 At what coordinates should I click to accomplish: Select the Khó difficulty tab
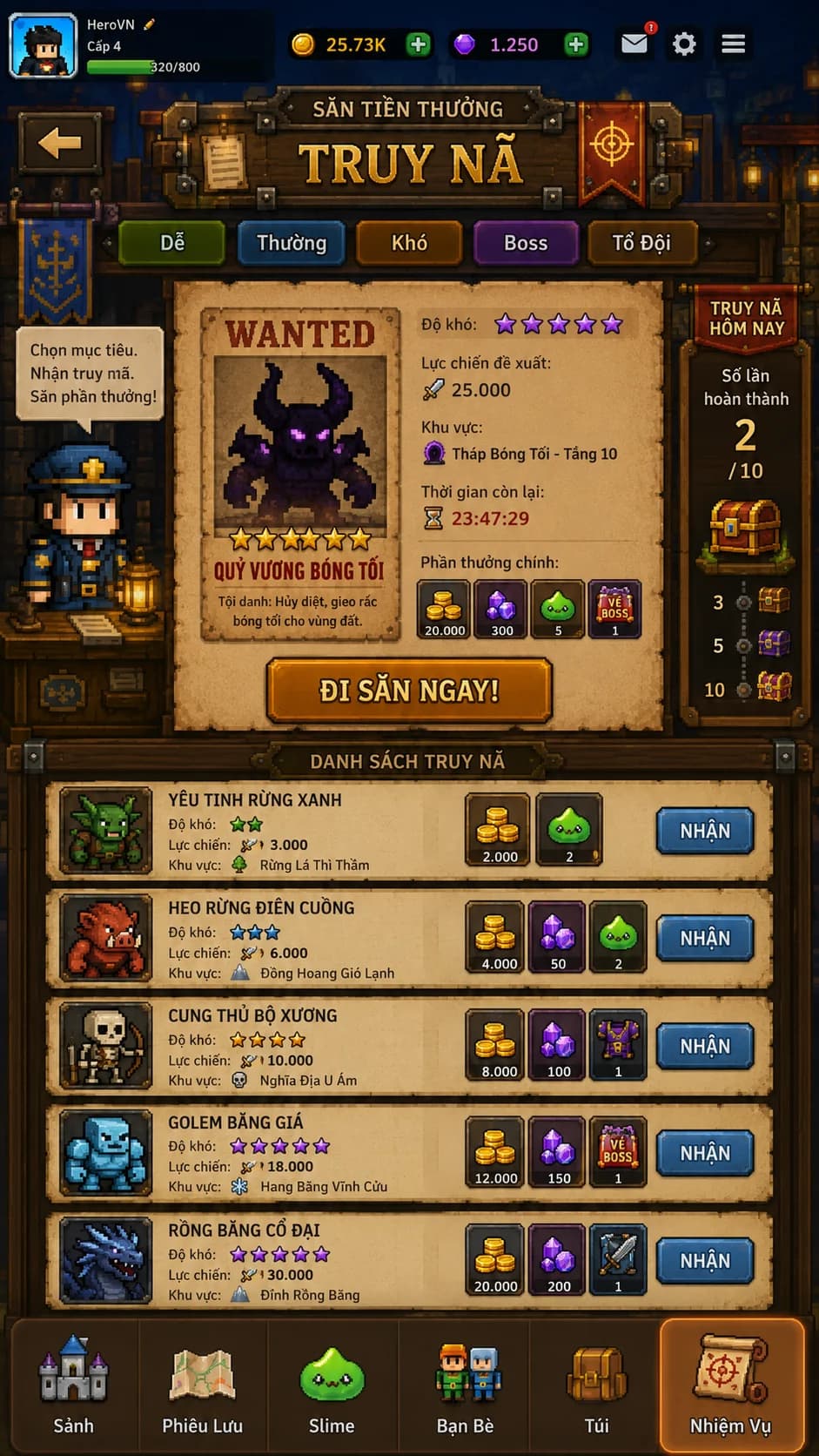pos(409,243)
